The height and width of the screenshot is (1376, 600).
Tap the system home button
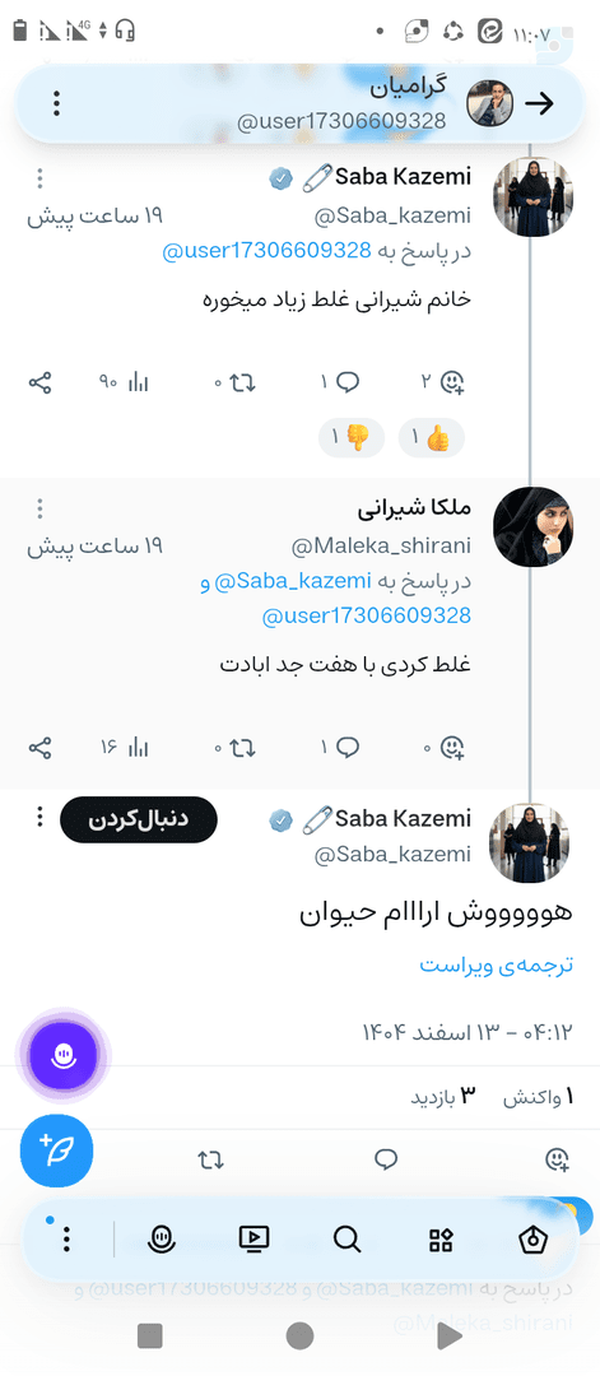click(300, 1335)
